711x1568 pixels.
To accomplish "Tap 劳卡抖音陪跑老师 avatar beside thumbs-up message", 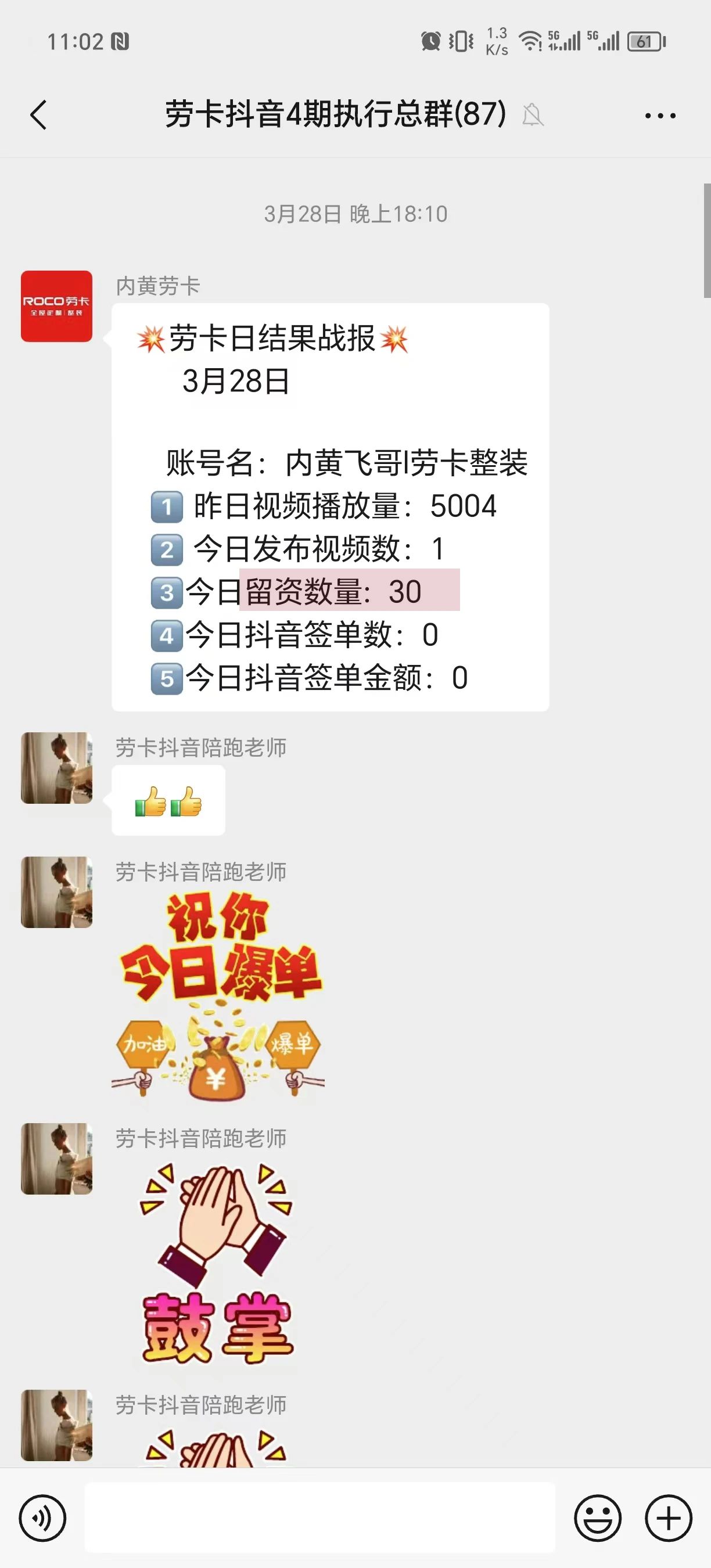I will pos(56,768).
